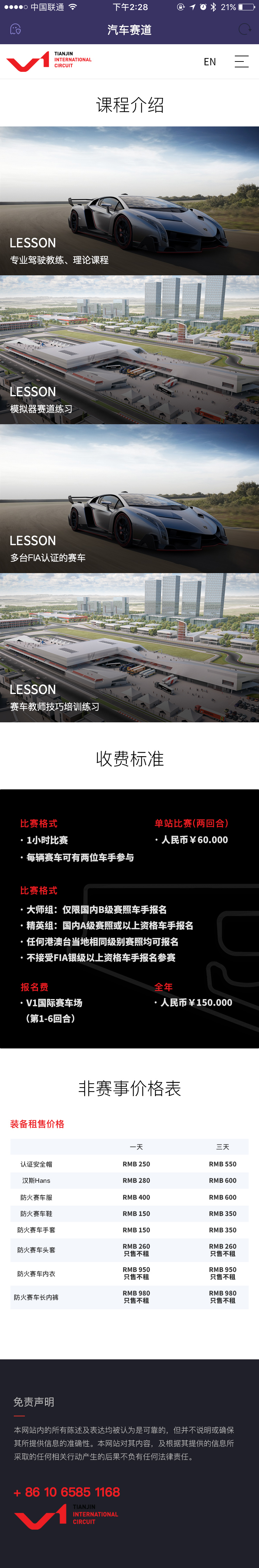The height and width of the screenshot is (1568, 259).
Task: Open the hamburger menu
Action: pos(241,61)
